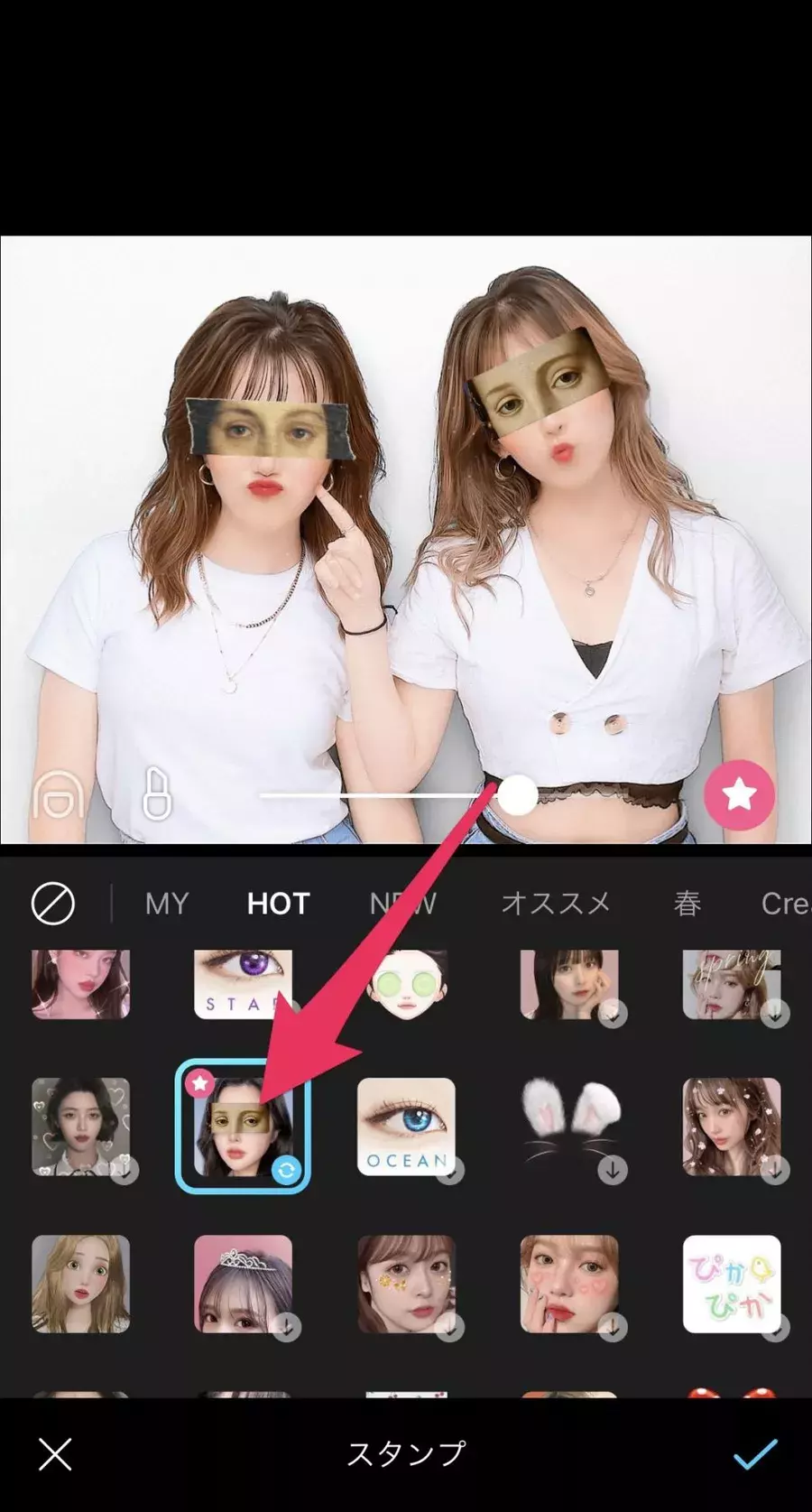Choose the tiara crown stamp

coord(243,1284)
